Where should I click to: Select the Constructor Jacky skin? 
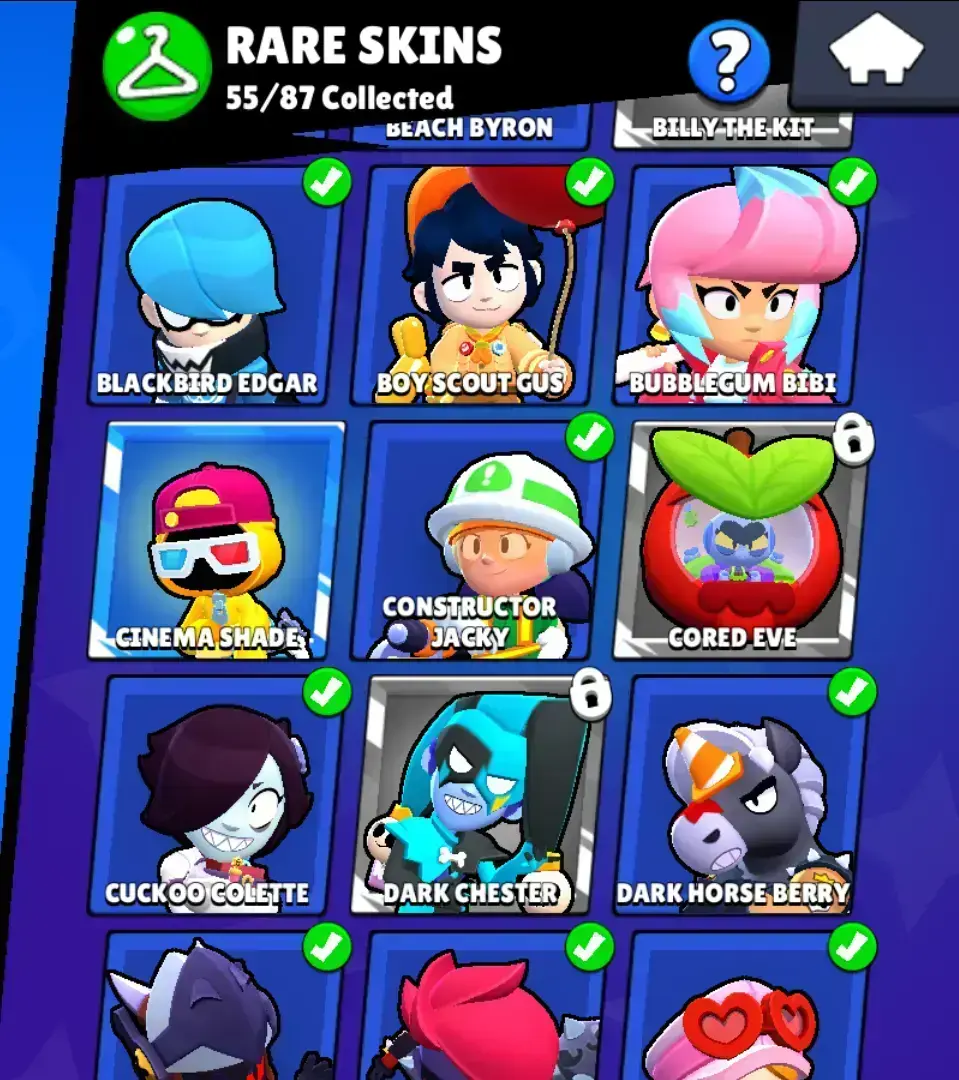[x=480, y=542]
